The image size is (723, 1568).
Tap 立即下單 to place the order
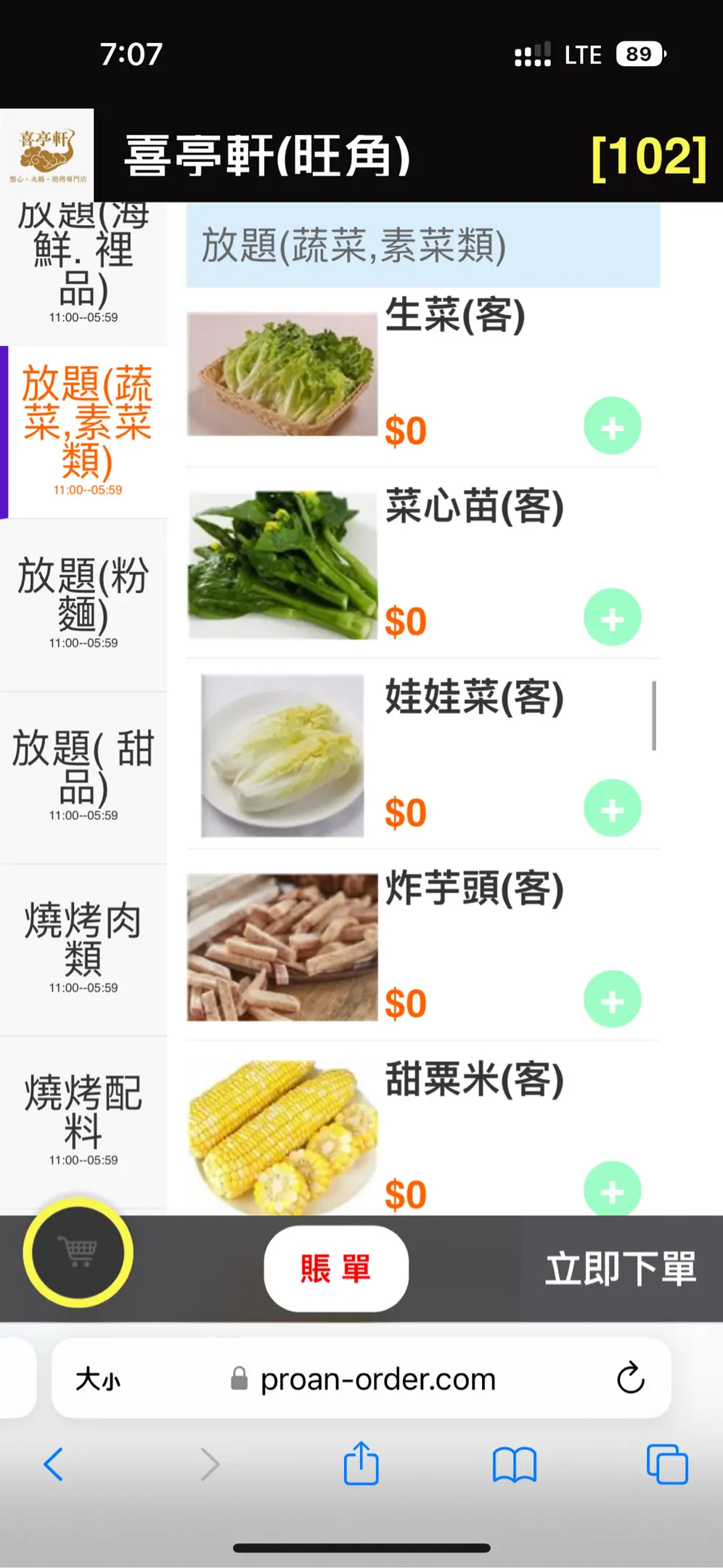[x=621, y=1268]
